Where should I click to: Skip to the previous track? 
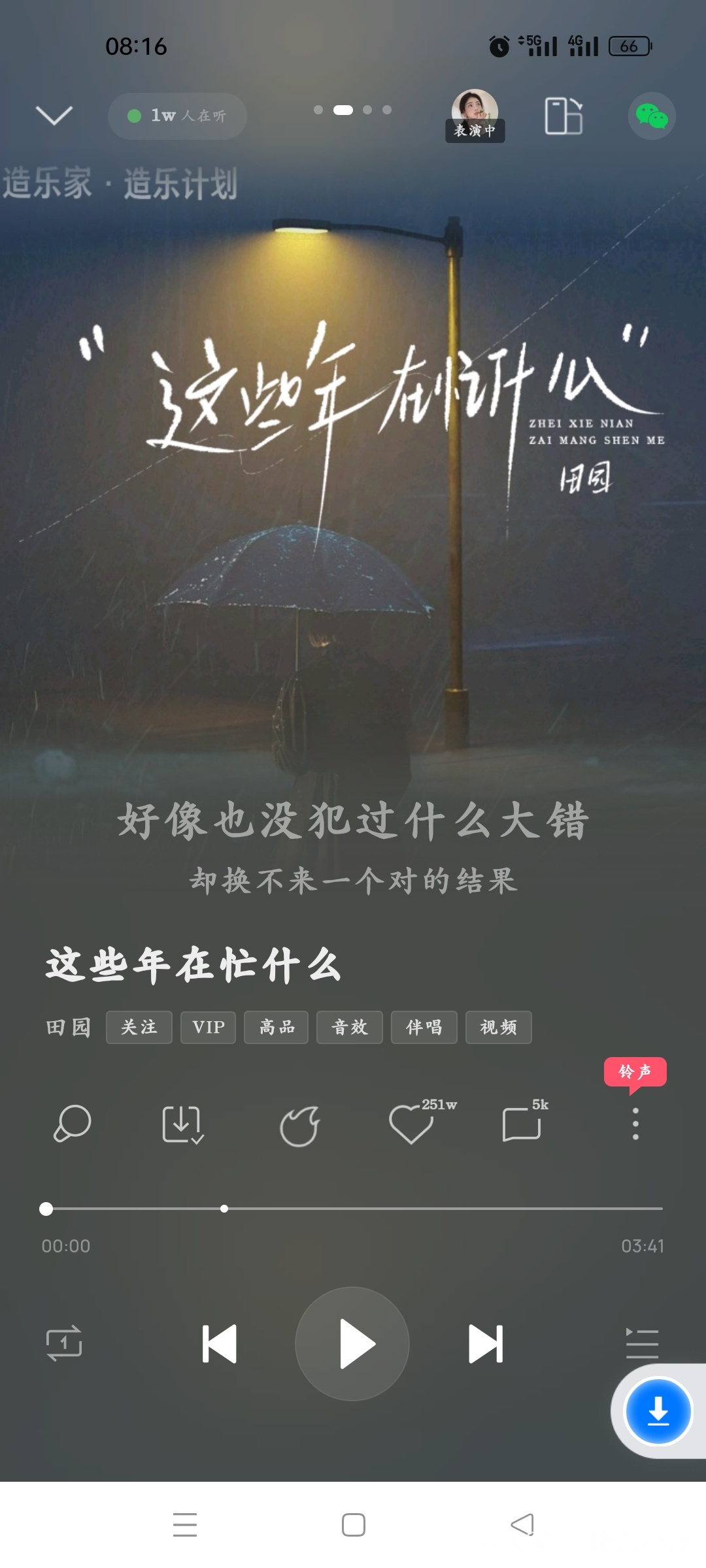pyautogui.click(x=220, y=1343)
